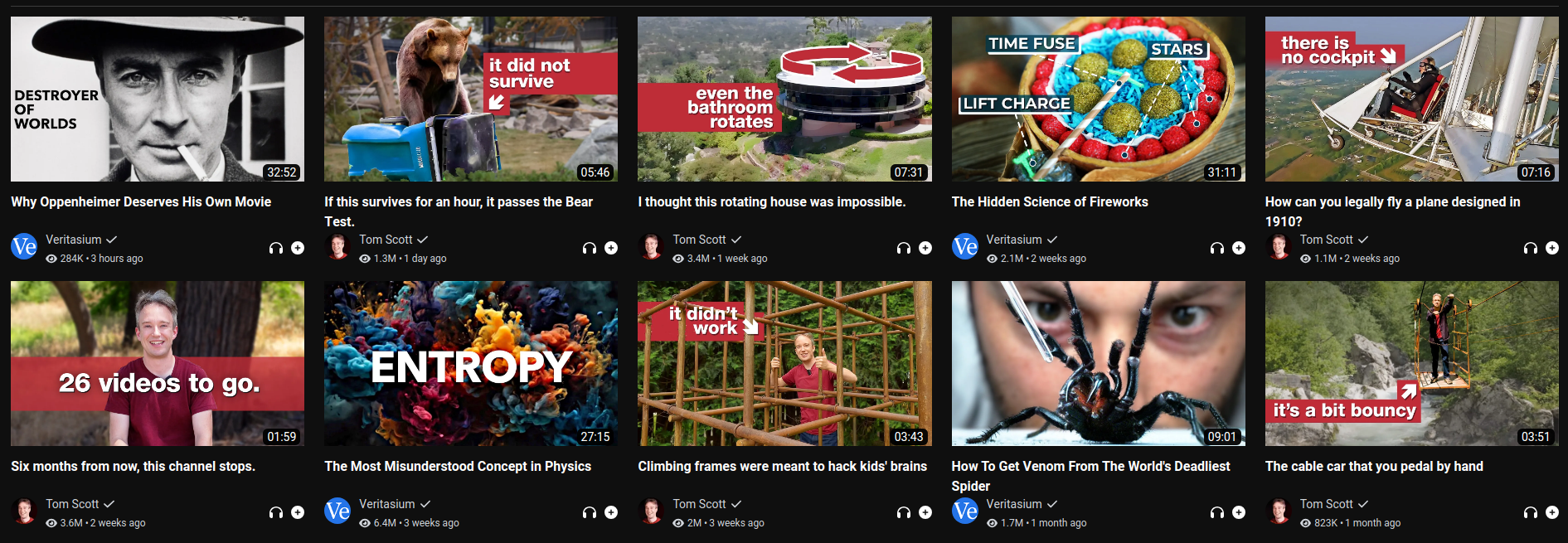Screen dimensions: 1568x543
Task: Open the hand-pedal cable car video
Action: click(x=1411, y=363)
